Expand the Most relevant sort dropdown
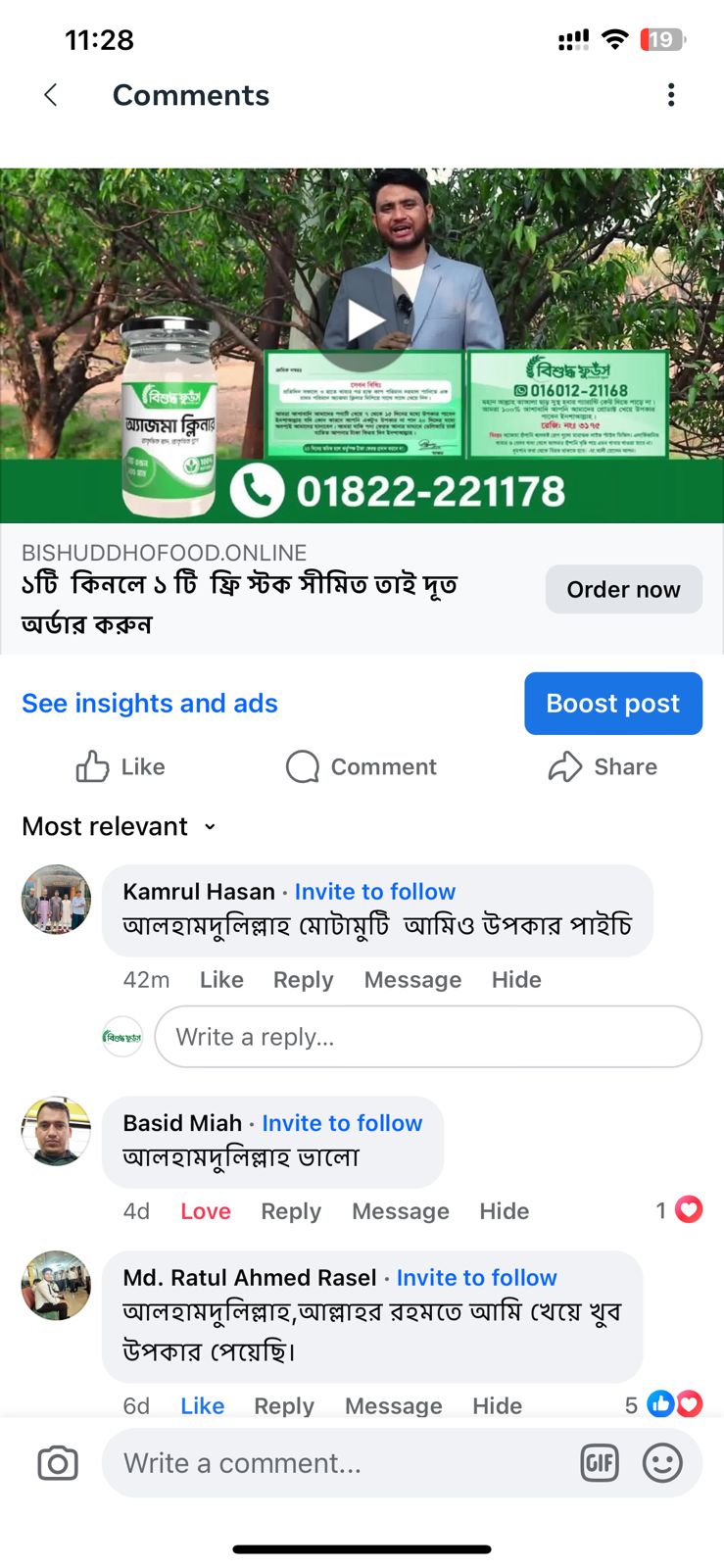 119,826
